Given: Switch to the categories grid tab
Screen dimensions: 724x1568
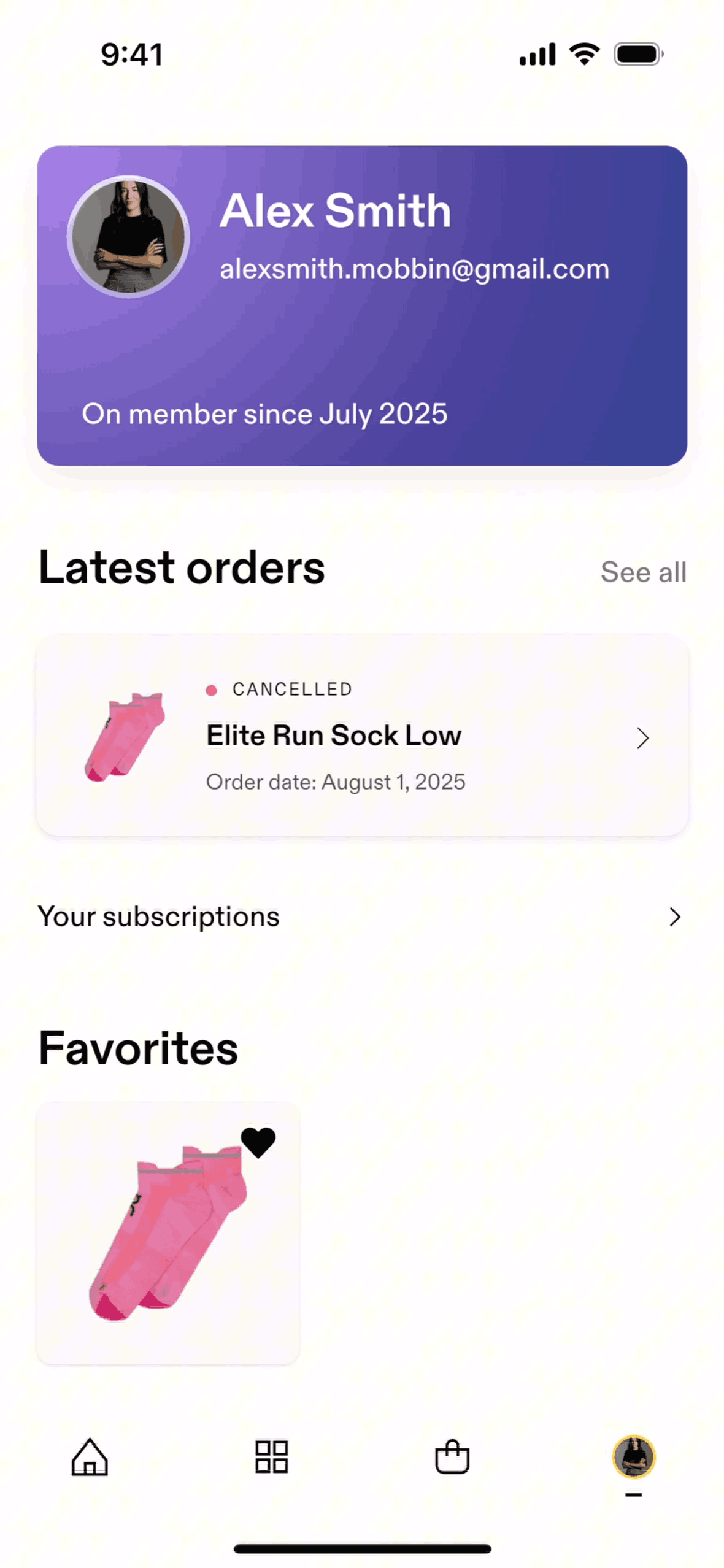Looking at the screenshot, I should tap(271, 1456).
